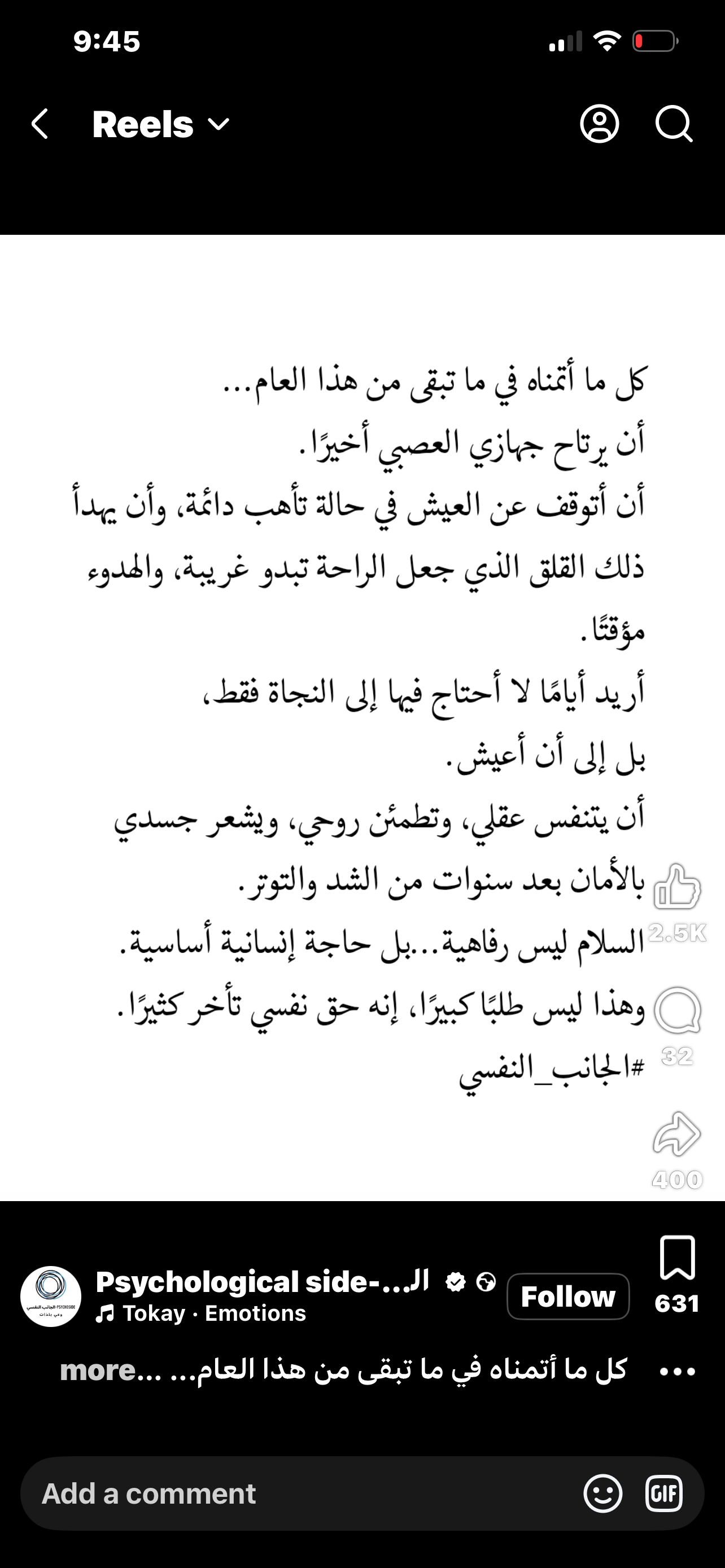Expand the caption with more

pos(97,1370)
